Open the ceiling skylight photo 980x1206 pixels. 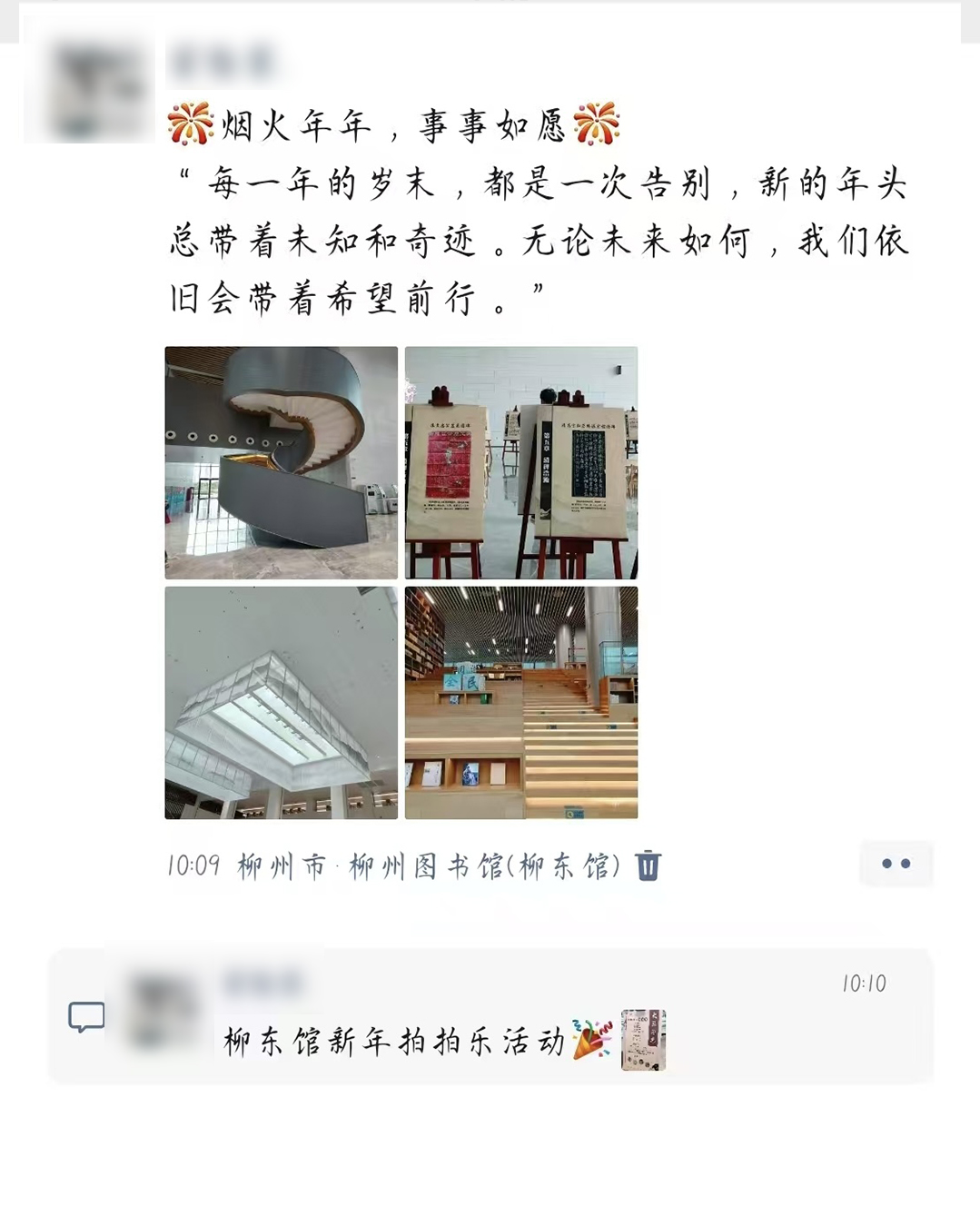[281, 702]
